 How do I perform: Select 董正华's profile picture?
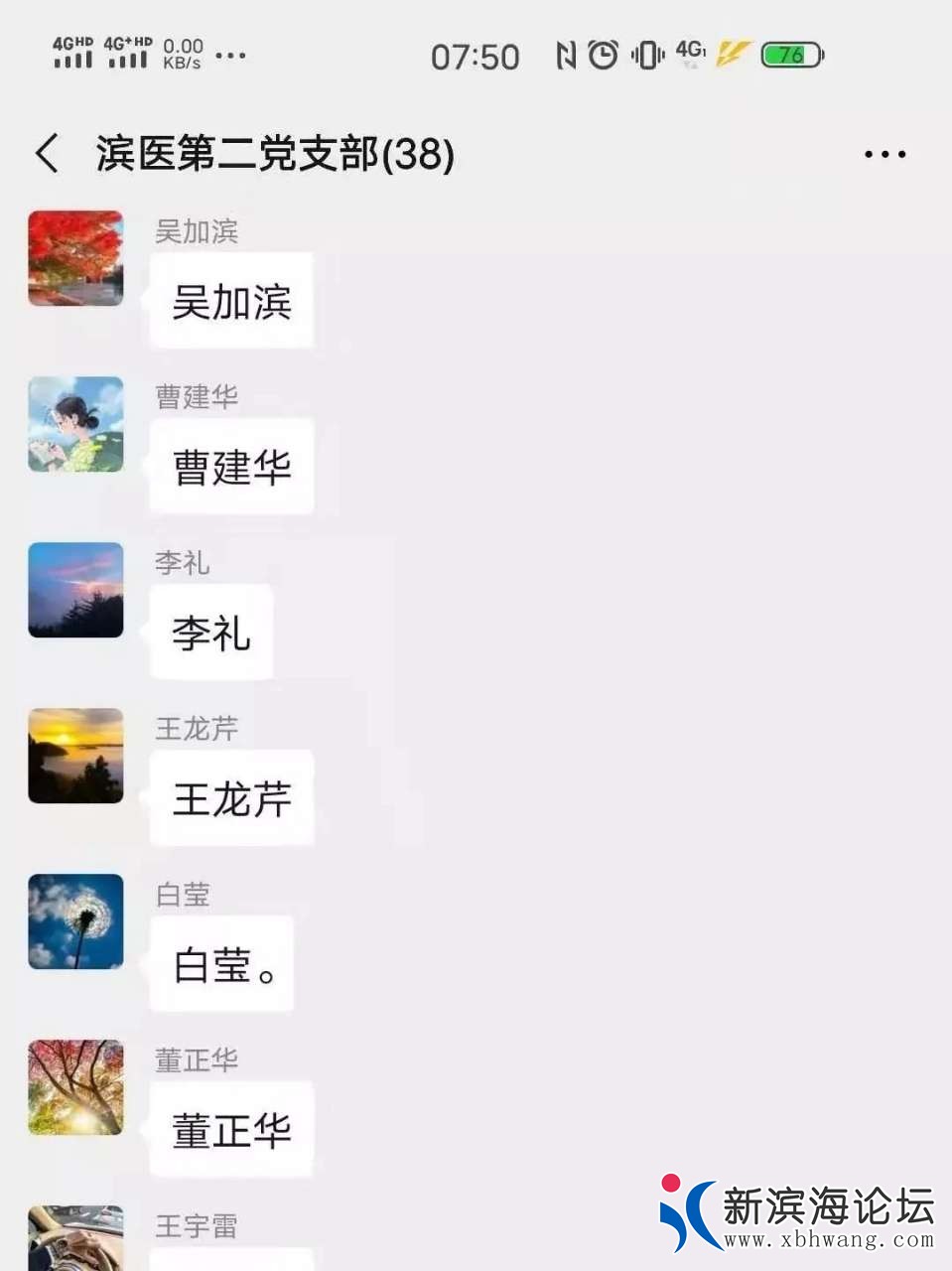point(75,1087)
